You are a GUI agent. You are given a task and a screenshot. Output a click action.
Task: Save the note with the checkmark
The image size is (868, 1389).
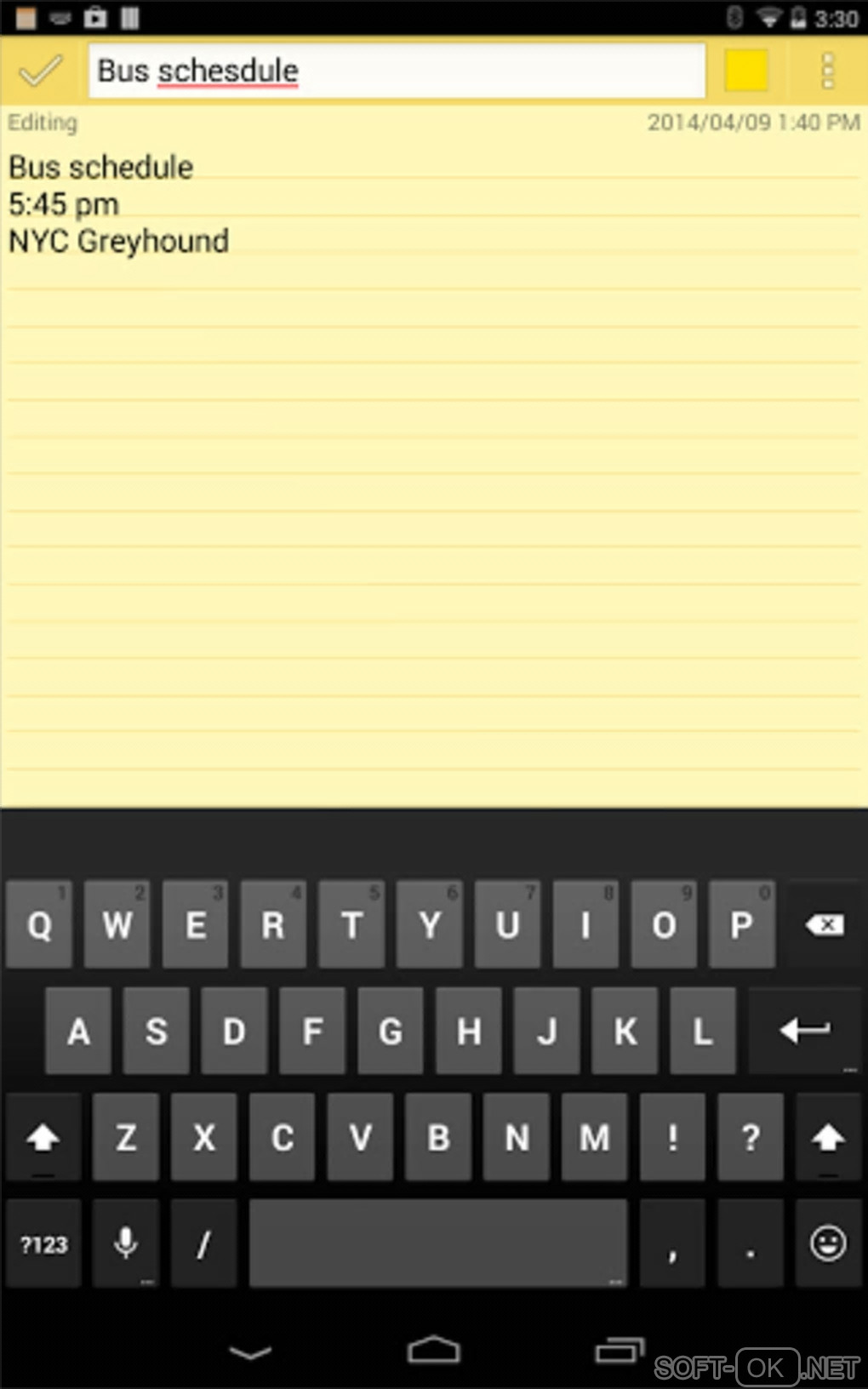click(41, 71)
